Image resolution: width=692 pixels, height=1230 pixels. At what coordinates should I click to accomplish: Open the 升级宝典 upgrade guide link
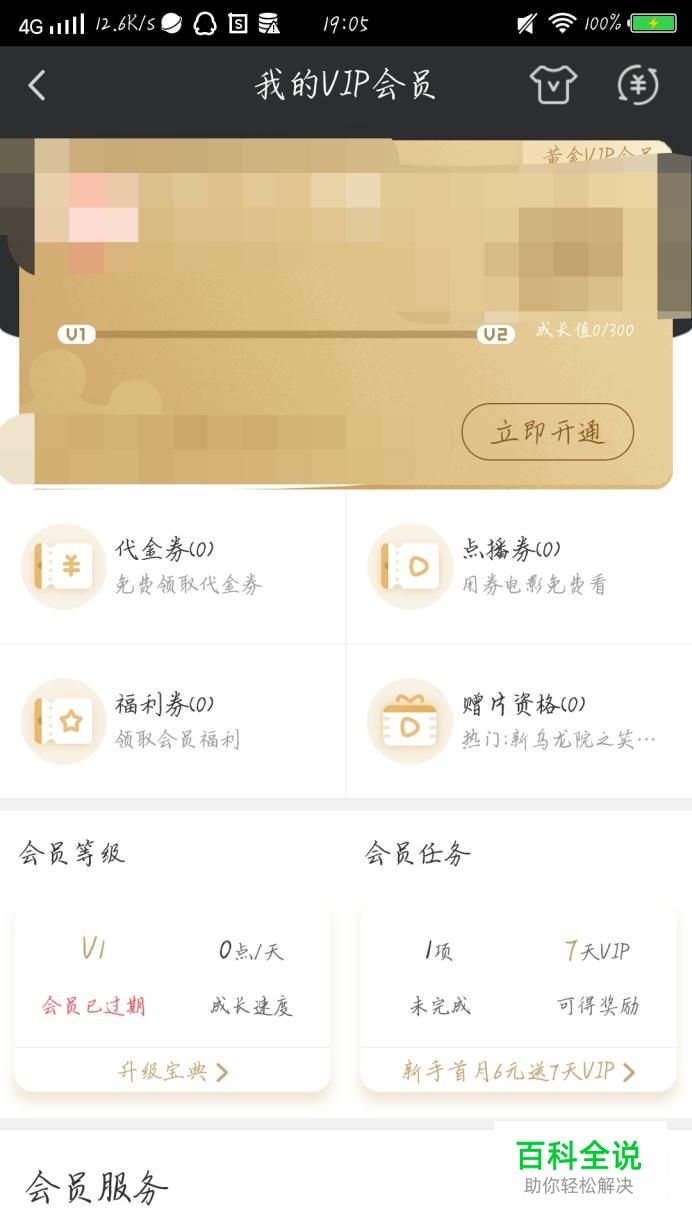pyautogui.click(x=173, y=1072)
